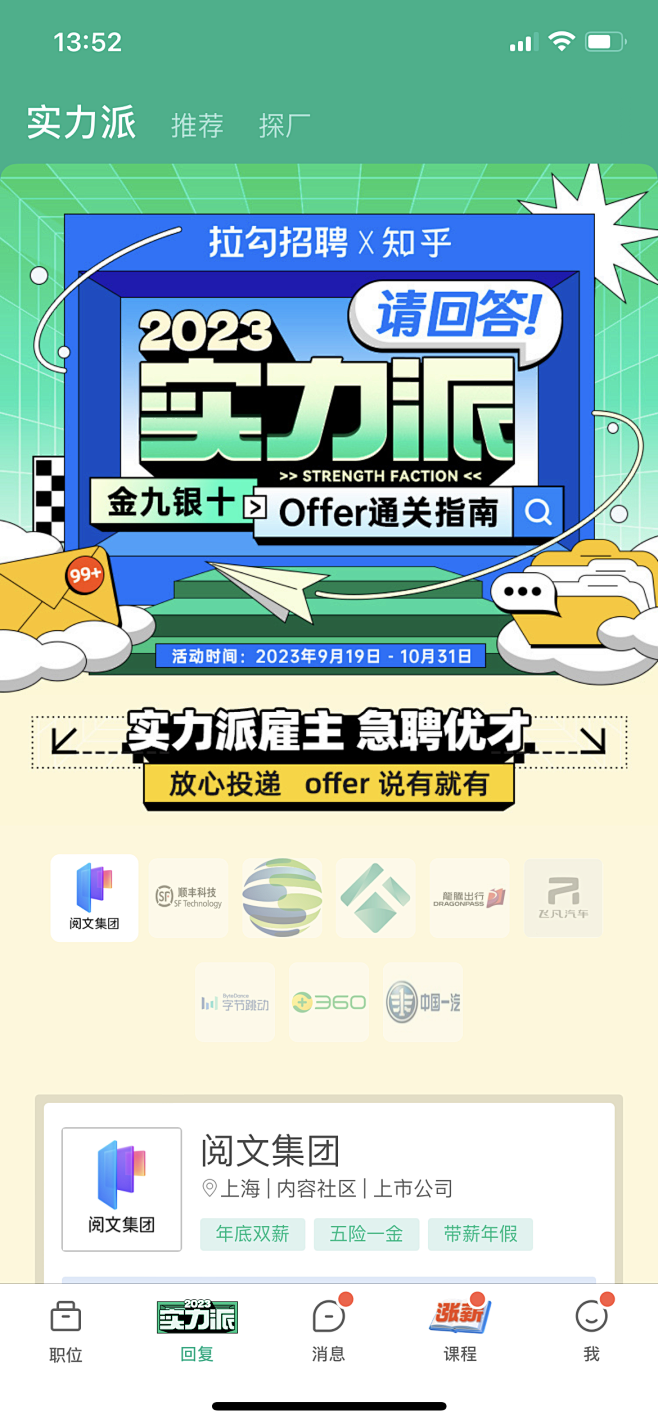Pick the 360 company logo
The image size is (658, 1424).
click(329, 1002)
